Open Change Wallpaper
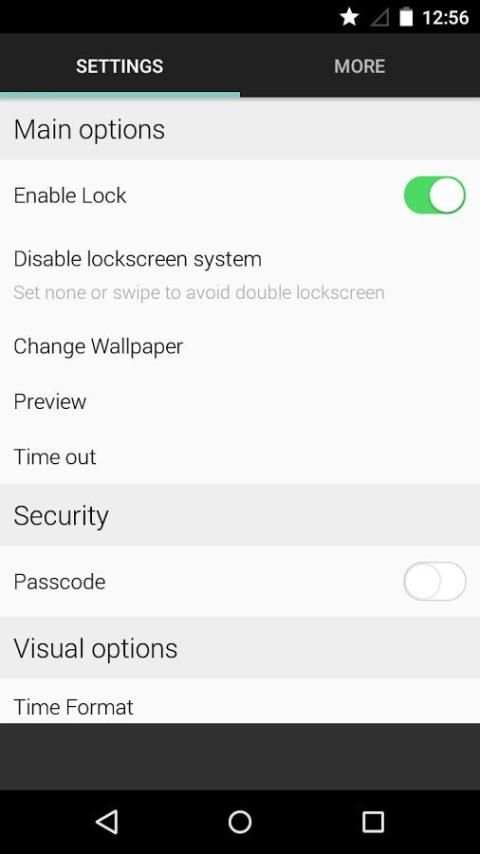Image resolution: width=480 pixels, height=854 pixels. [x=240, y=346]
